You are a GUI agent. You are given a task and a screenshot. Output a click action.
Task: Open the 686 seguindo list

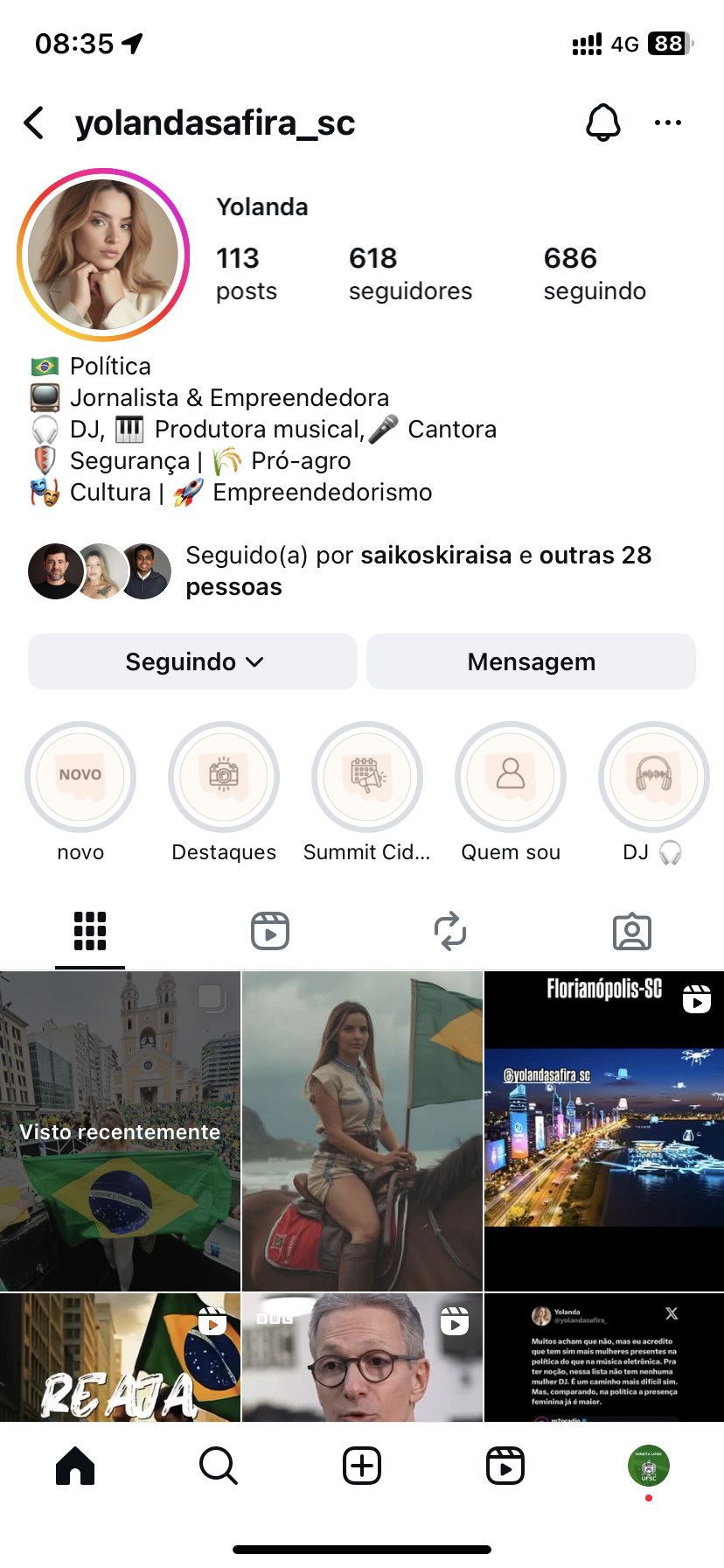595,273
